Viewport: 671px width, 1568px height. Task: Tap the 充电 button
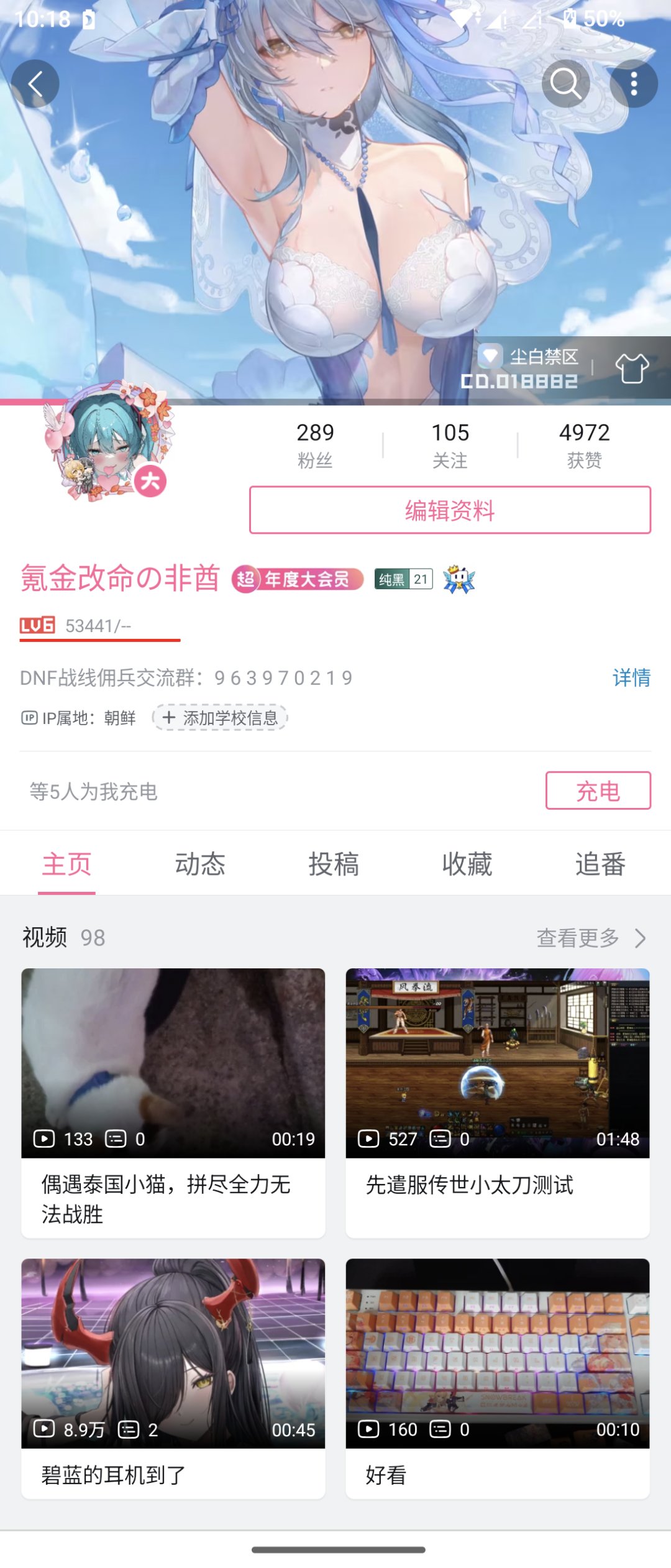tap(598, 791)
